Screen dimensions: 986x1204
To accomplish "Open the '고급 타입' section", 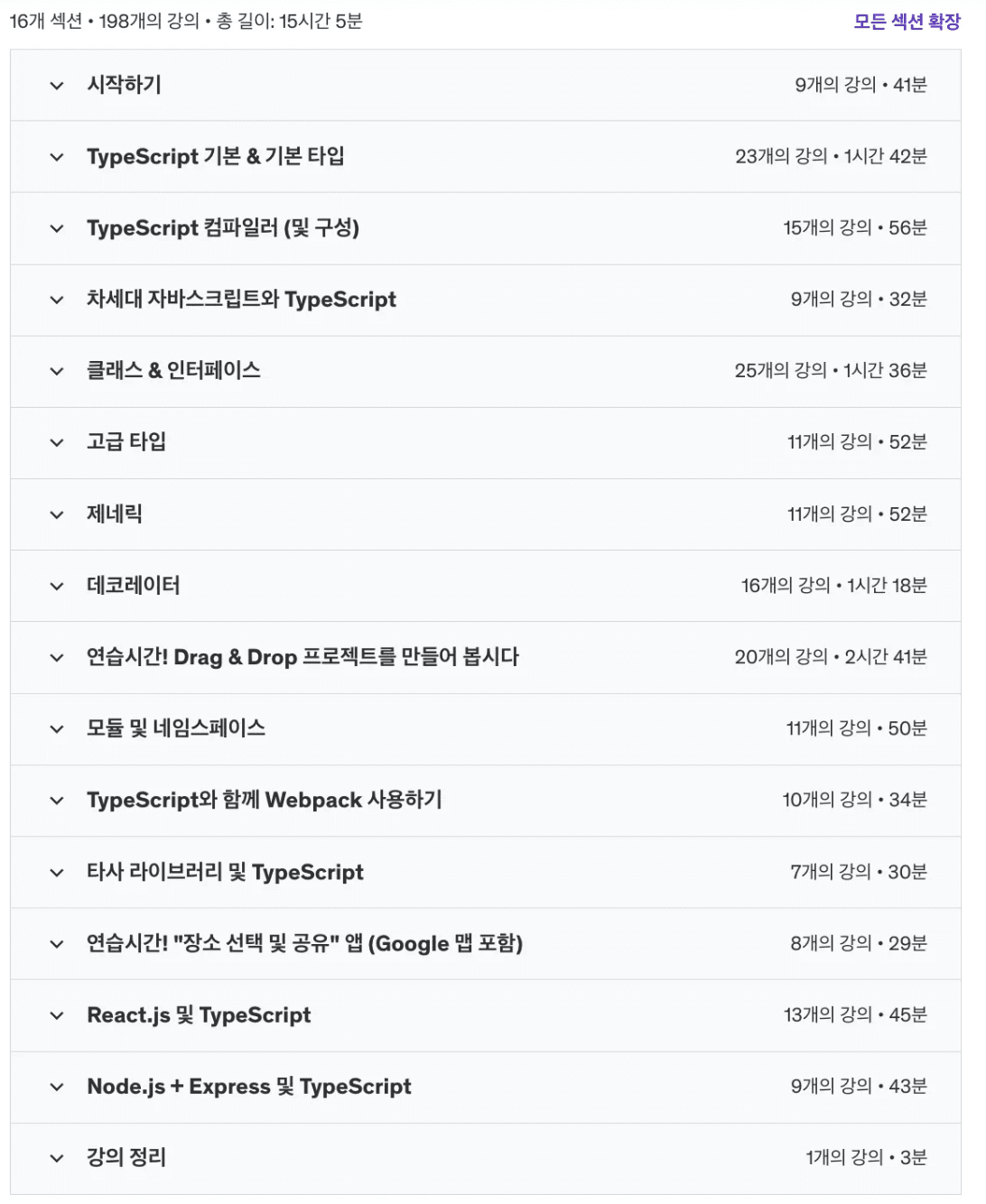I will [x=126, y=442].
